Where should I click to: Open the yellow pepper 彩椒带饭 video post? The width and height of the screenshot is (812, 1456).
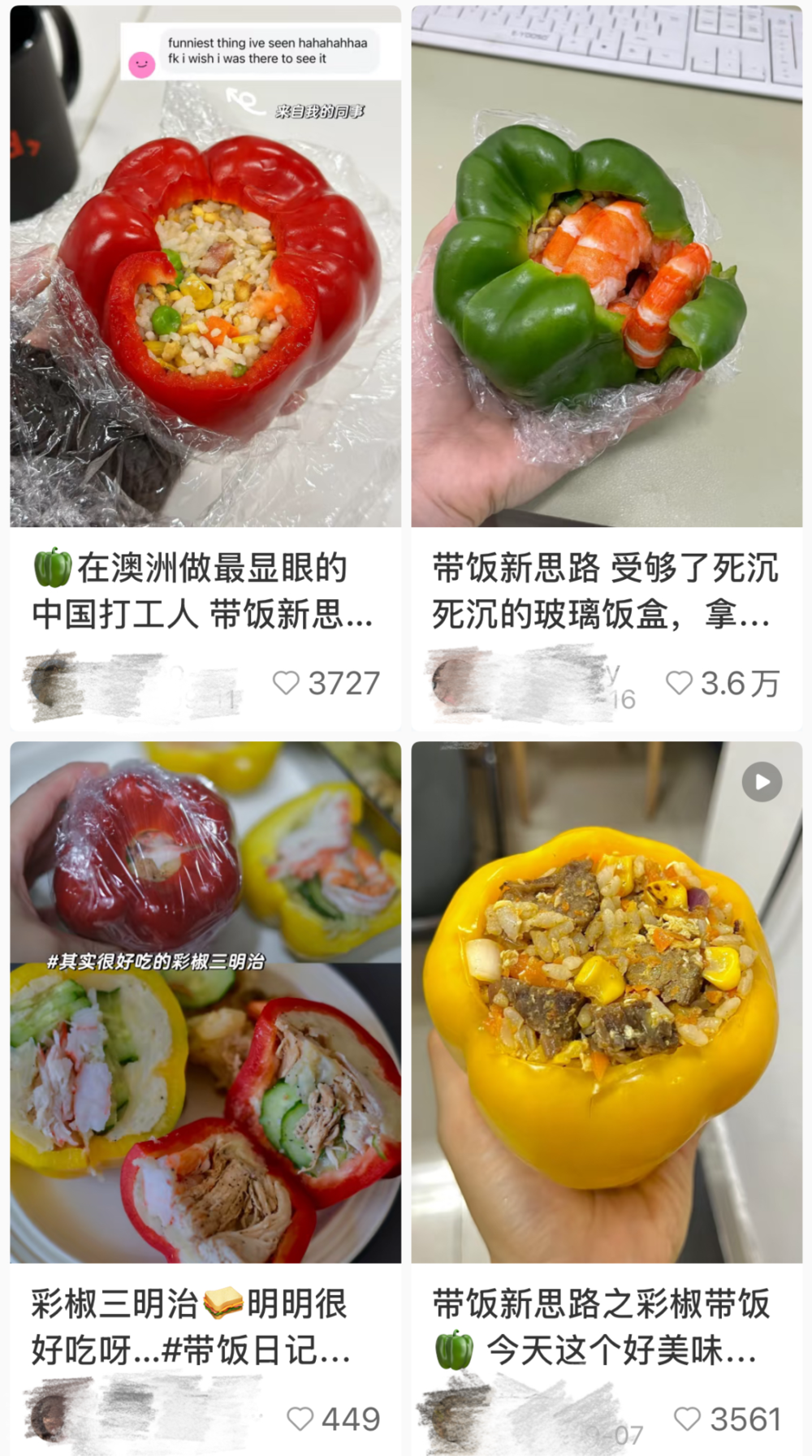[x=607, y=1003]
